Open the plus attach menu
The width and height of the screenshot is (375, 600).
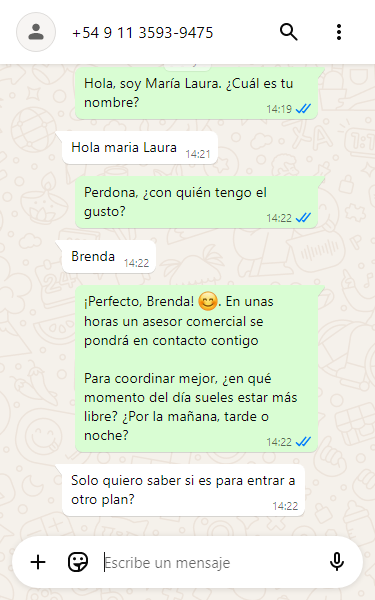point(38,562)
